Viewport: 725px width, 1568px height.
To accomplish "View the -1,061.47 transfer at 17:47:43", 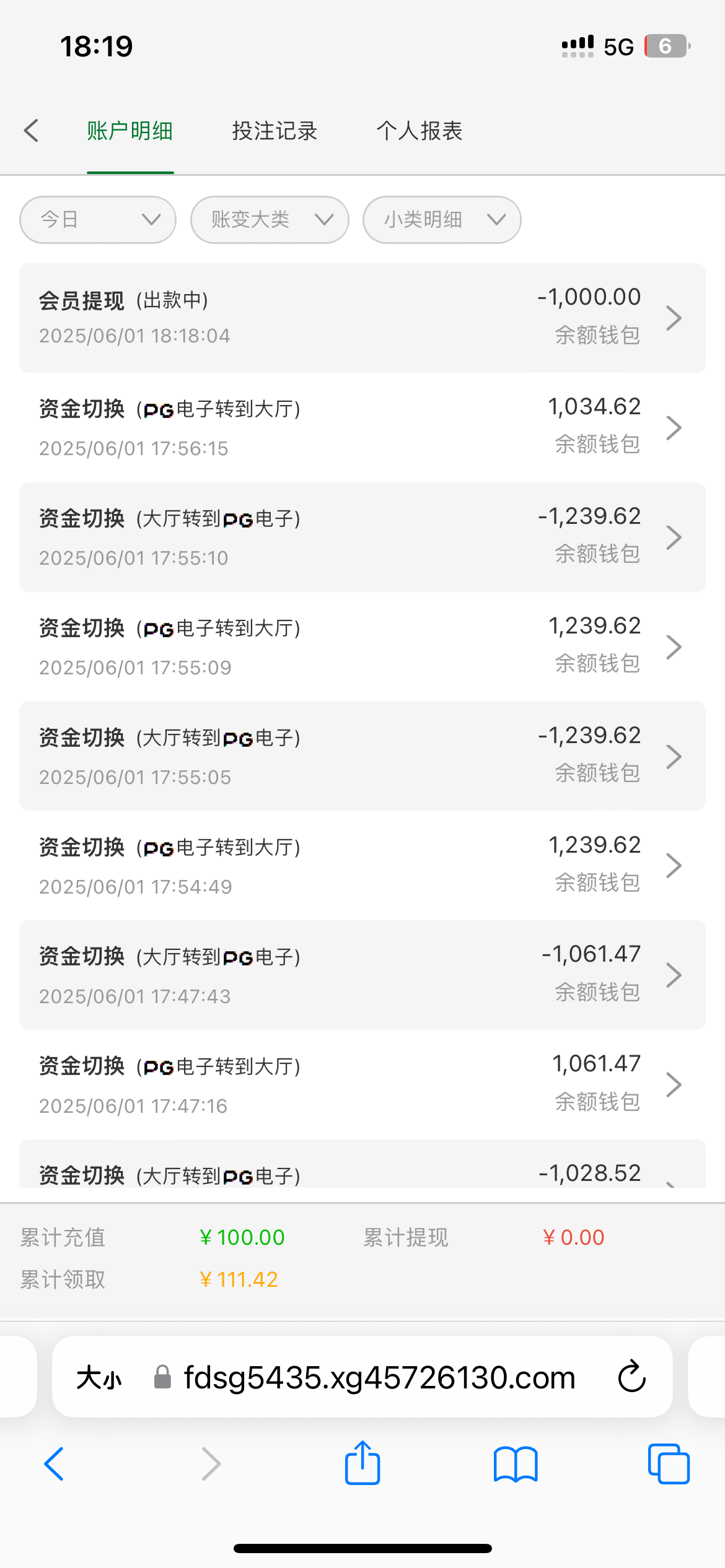I will coord(362,975).
